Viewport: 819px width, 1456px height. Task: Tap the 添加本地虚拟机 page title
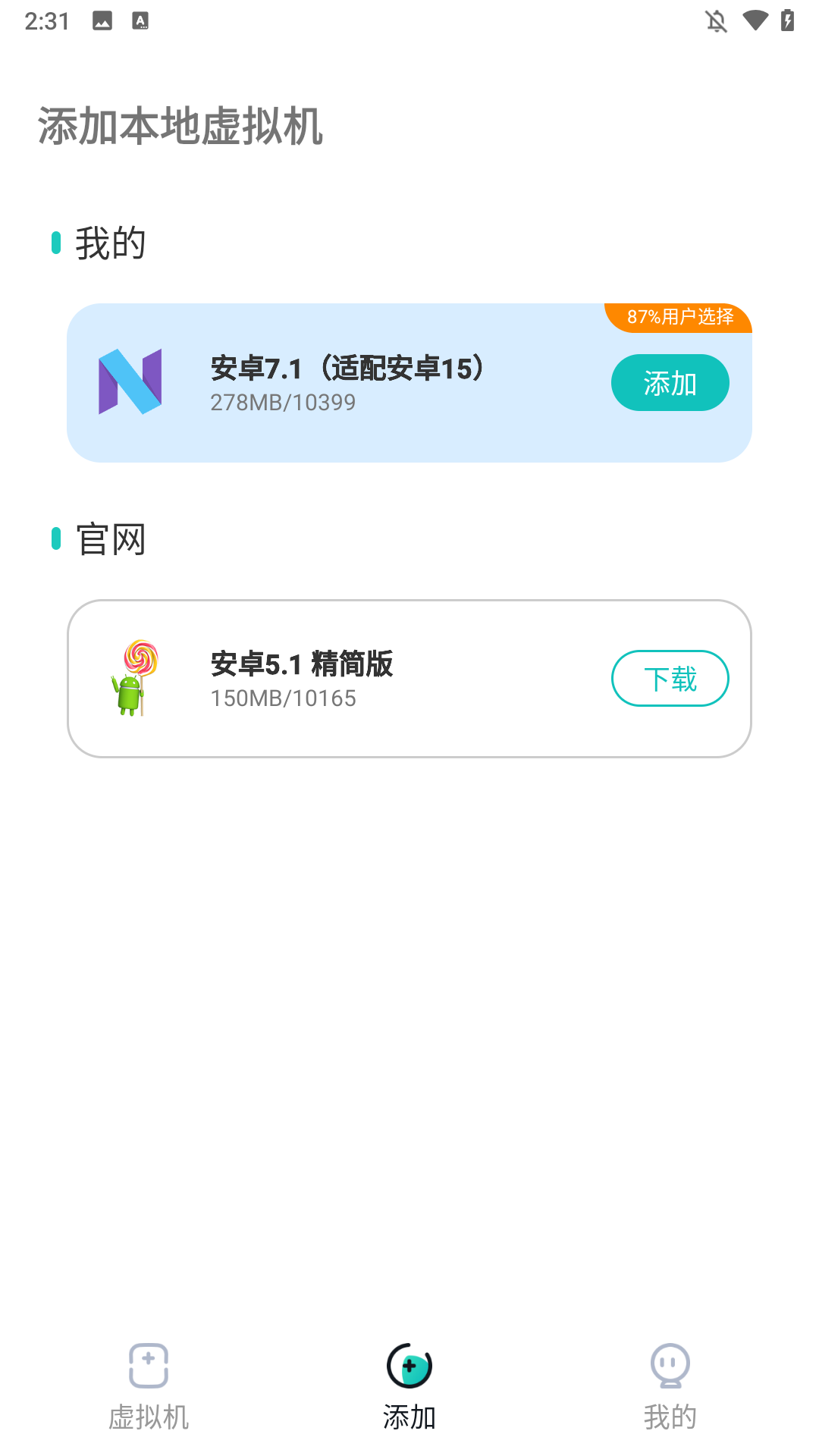coord(180,127)
